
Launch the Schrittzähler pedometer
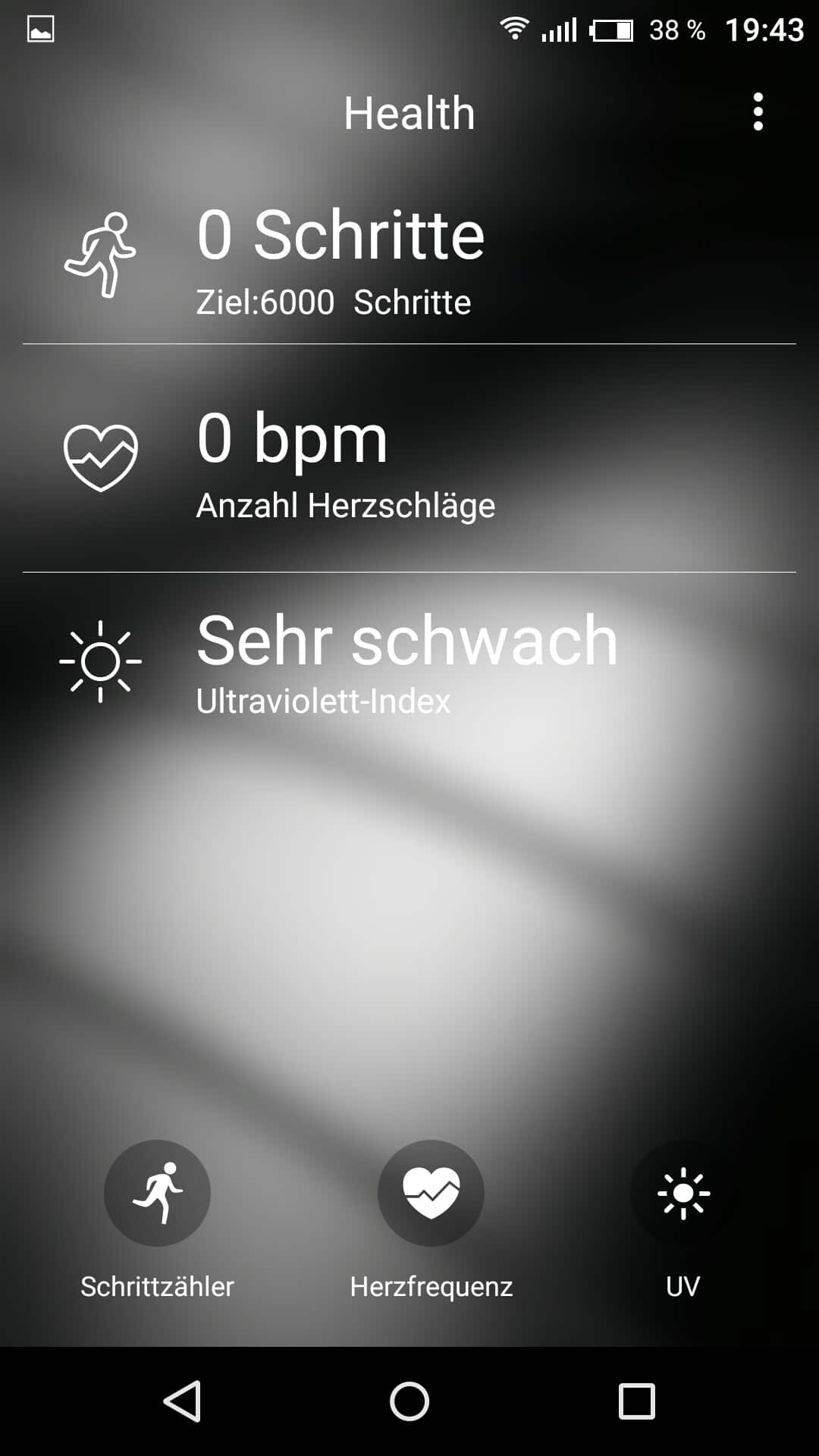tap(157, 1193)
